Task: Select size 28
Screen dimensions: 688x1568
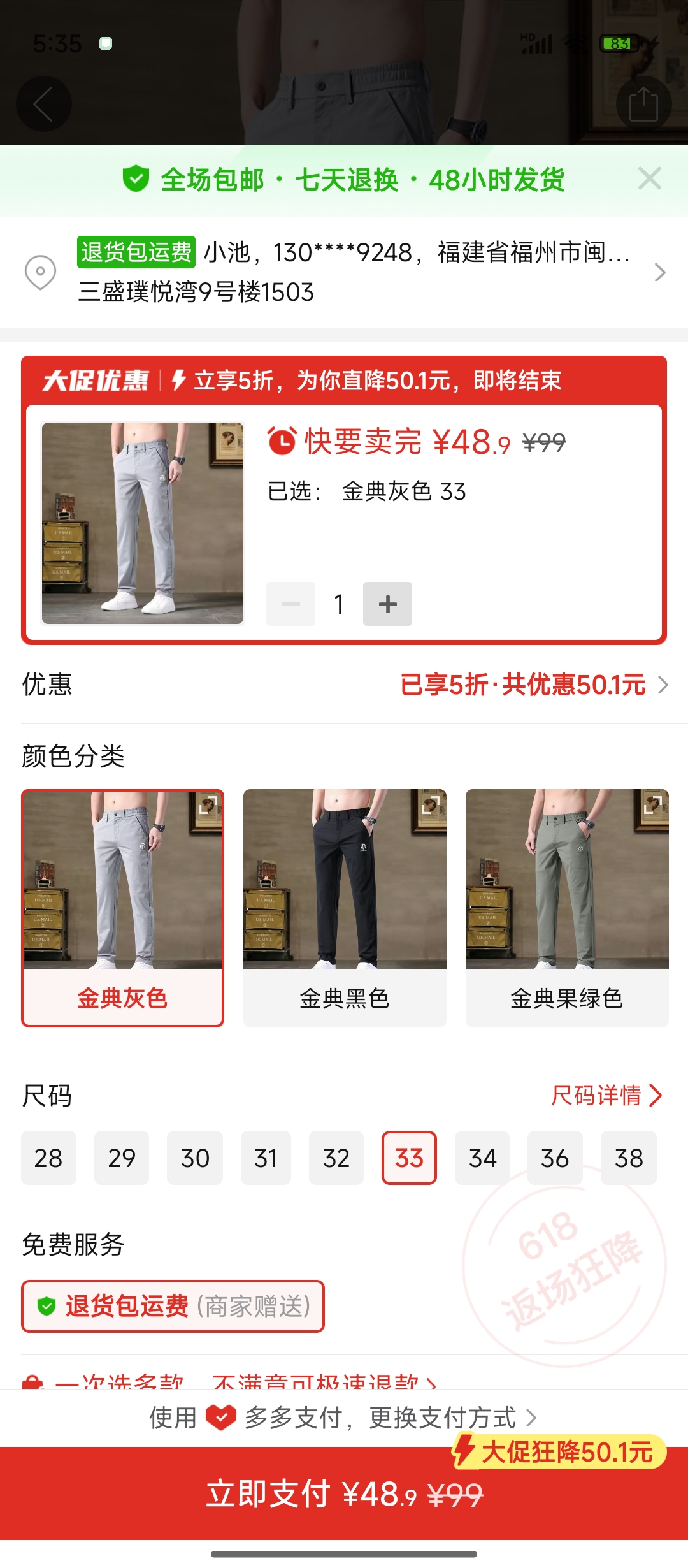Action: click(48, 1158)
